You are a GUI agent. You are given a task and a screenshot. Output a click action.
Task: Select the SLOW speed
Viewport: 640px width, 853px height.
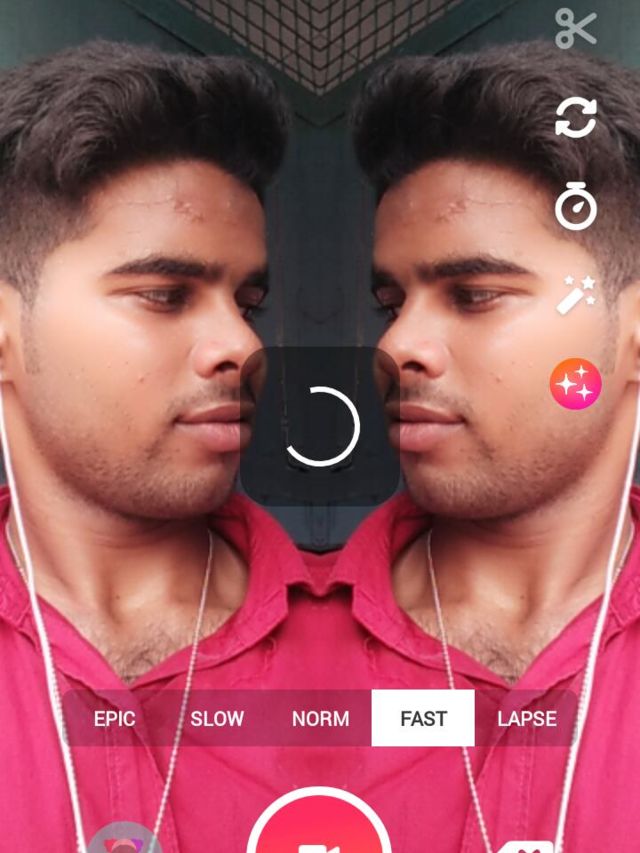click(x=217, y=719)
